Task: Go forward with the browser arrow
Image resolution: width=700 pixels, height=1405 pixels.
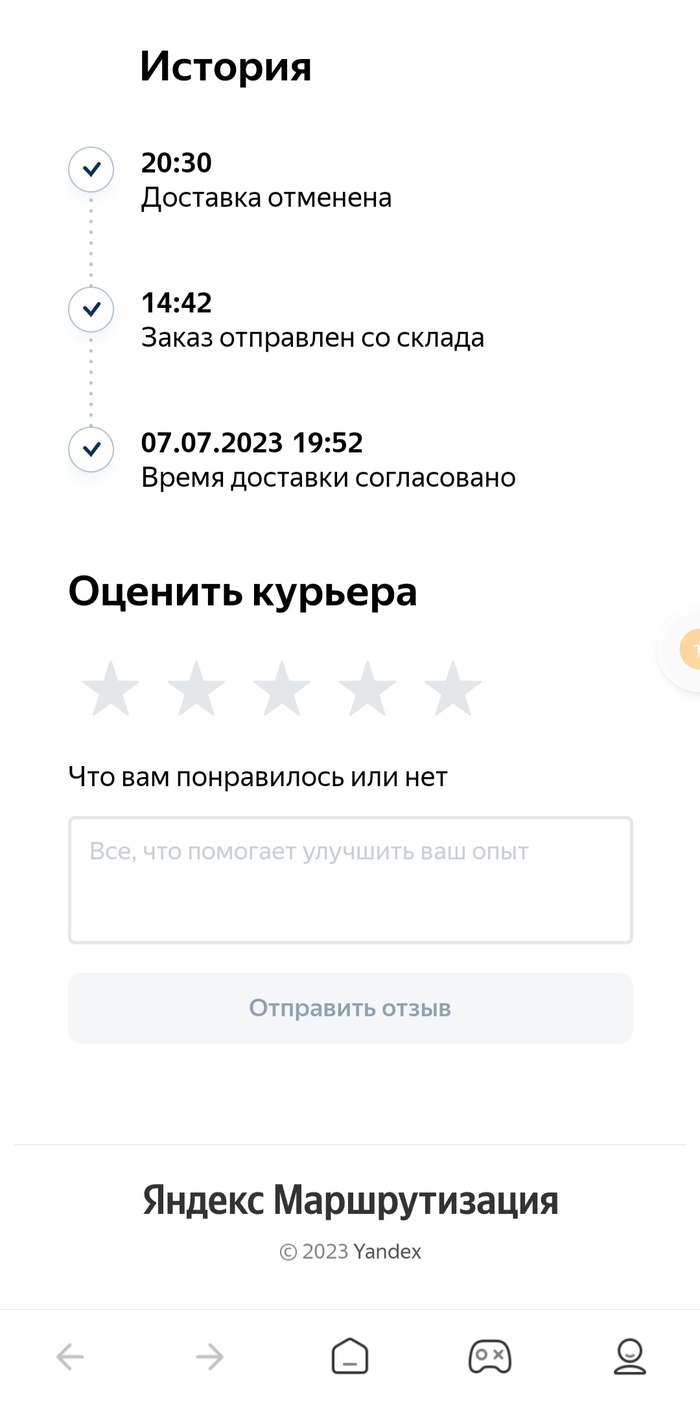Action: (x=210, y=1357)
